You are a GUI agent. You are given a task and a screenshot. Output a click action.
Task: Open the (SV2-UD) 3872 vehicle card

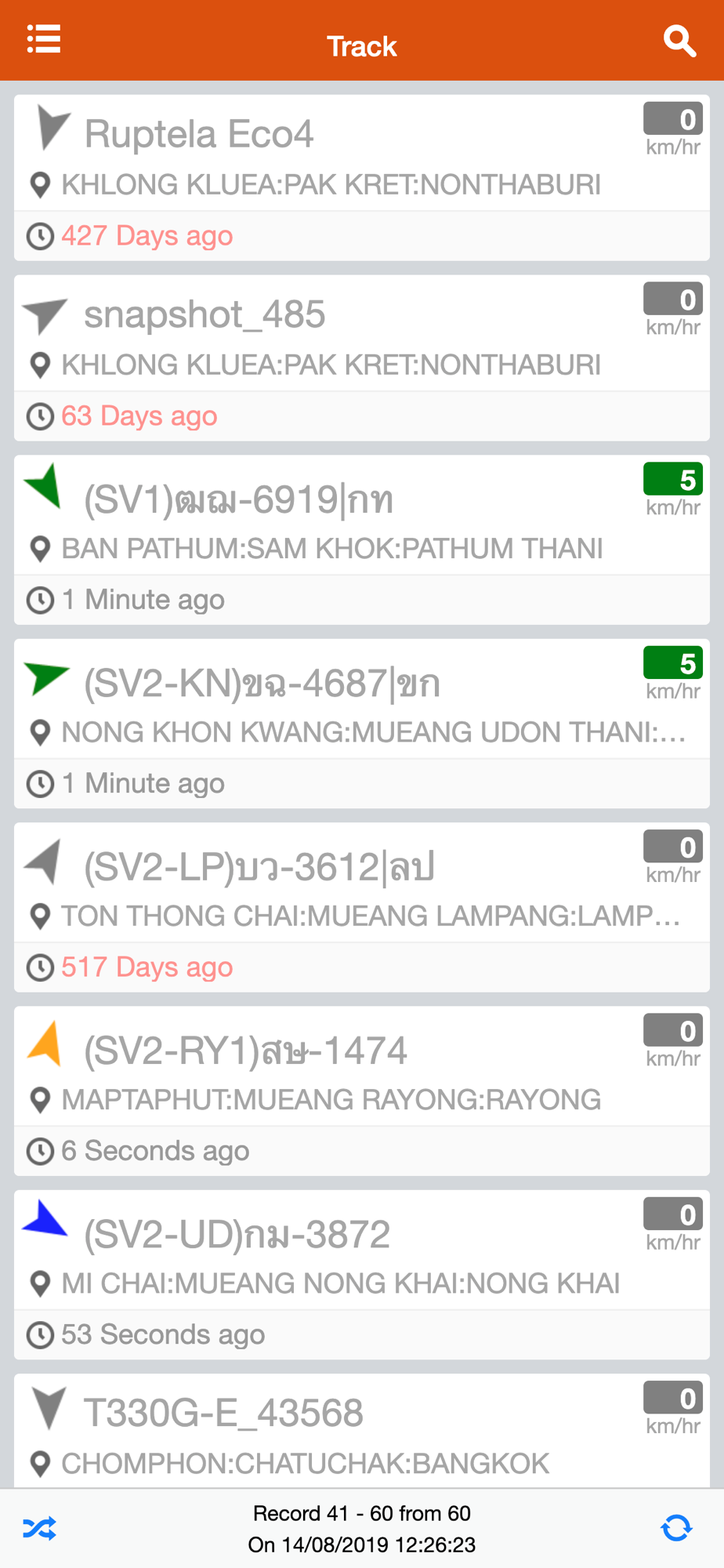[x=362, y=1274]
